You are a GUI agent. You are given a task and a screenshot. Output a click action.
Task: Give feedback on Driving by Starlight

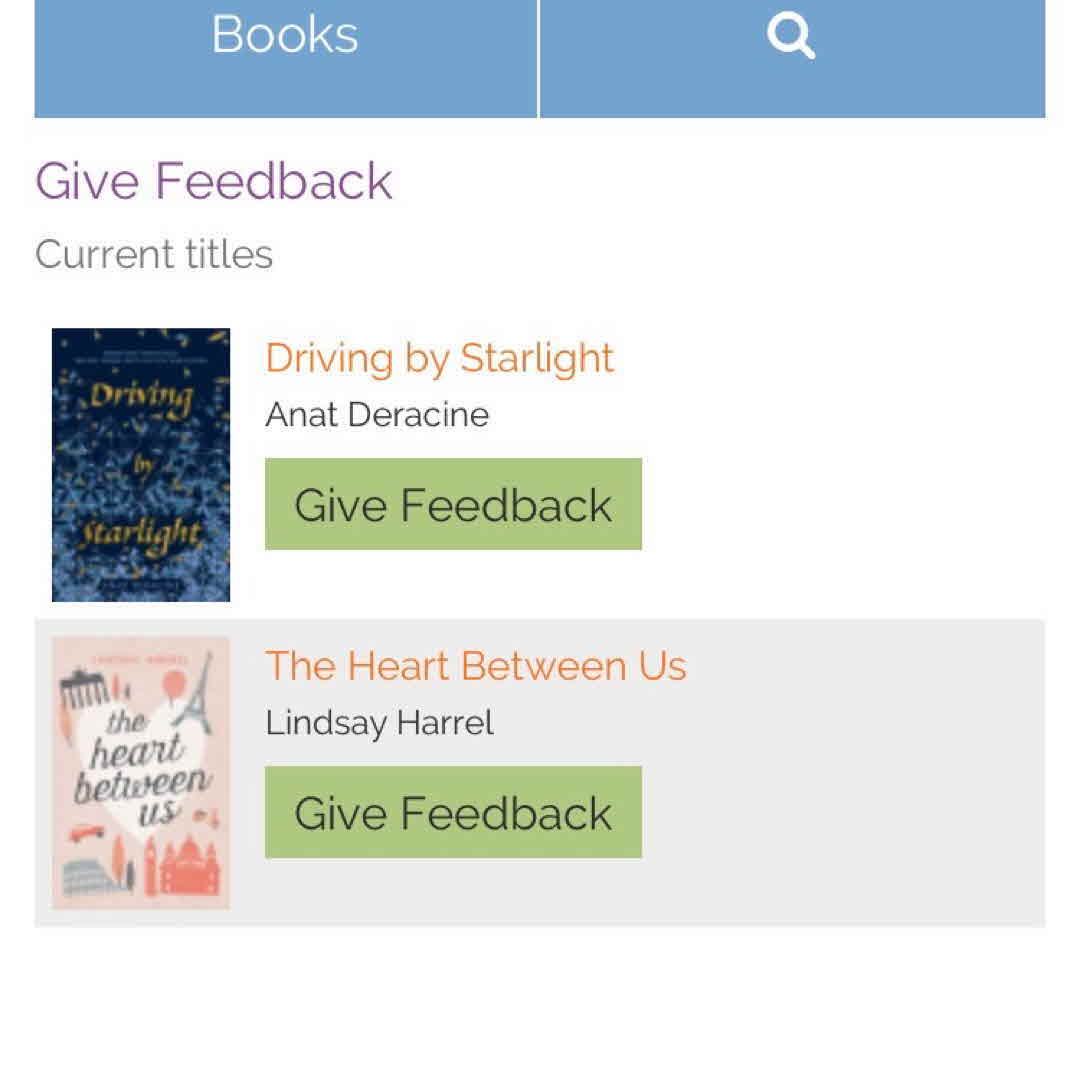[x=453, y=504]
